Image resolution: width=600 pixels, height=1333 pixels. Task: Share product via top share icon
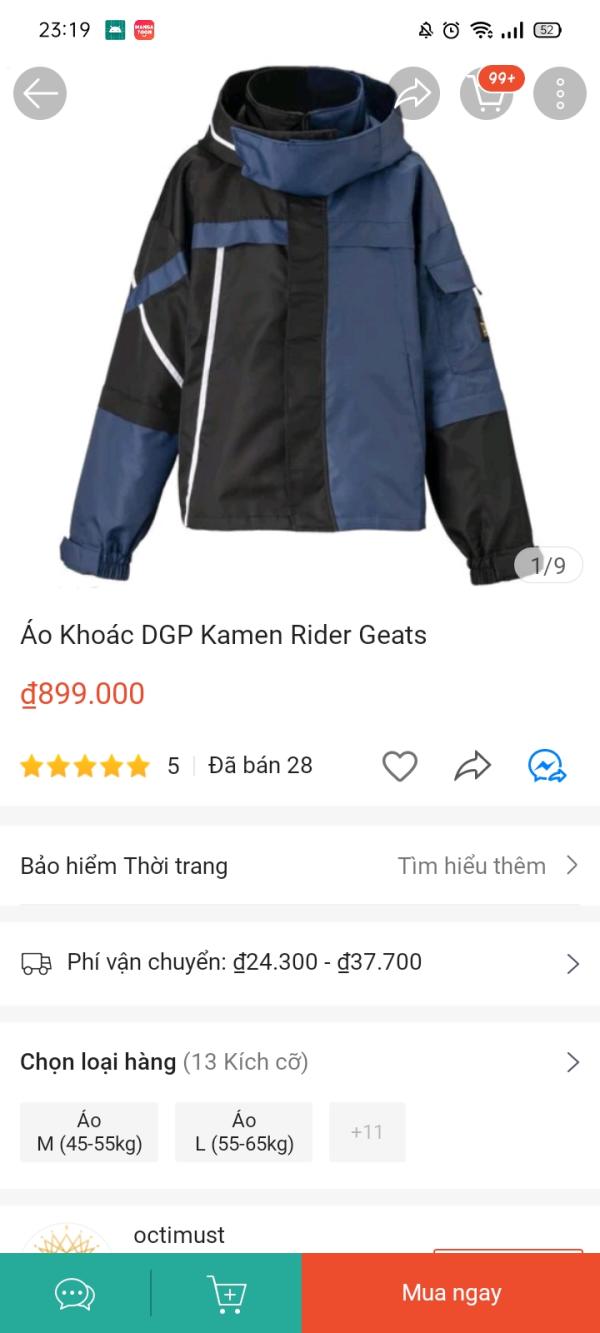(x=413, y=94)
